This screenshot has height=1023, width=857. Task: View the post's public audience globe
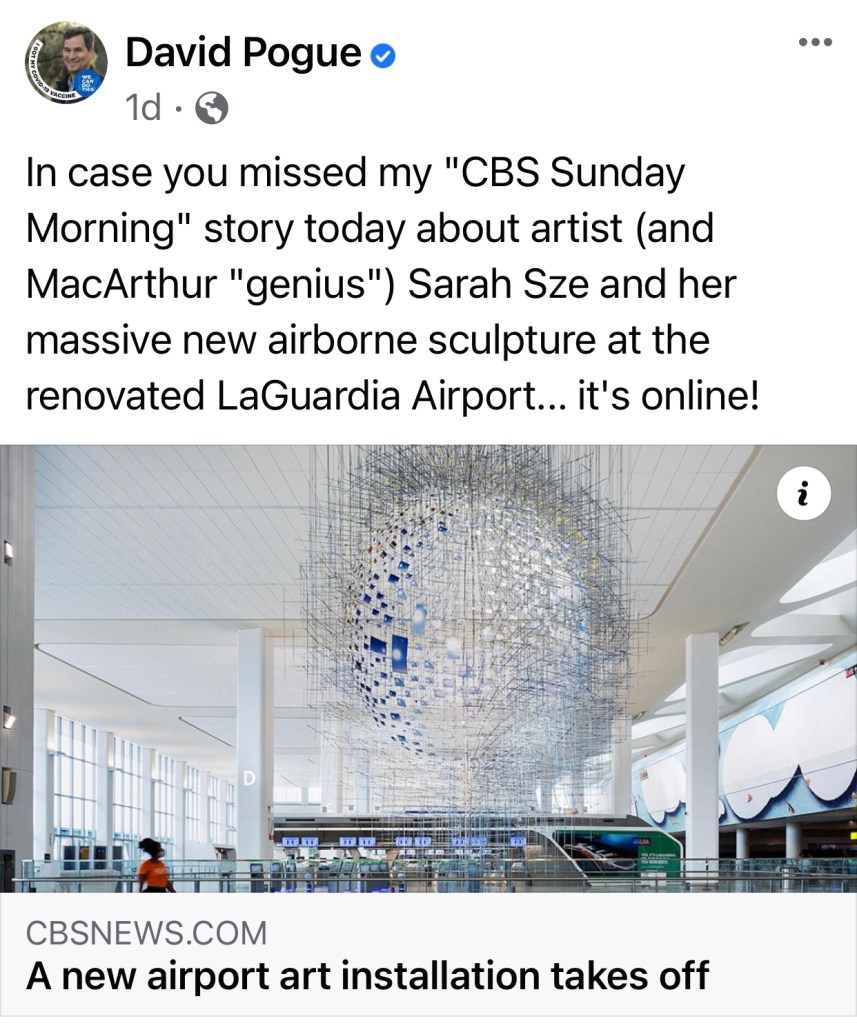pyautogui.click(x=211, y=108)
